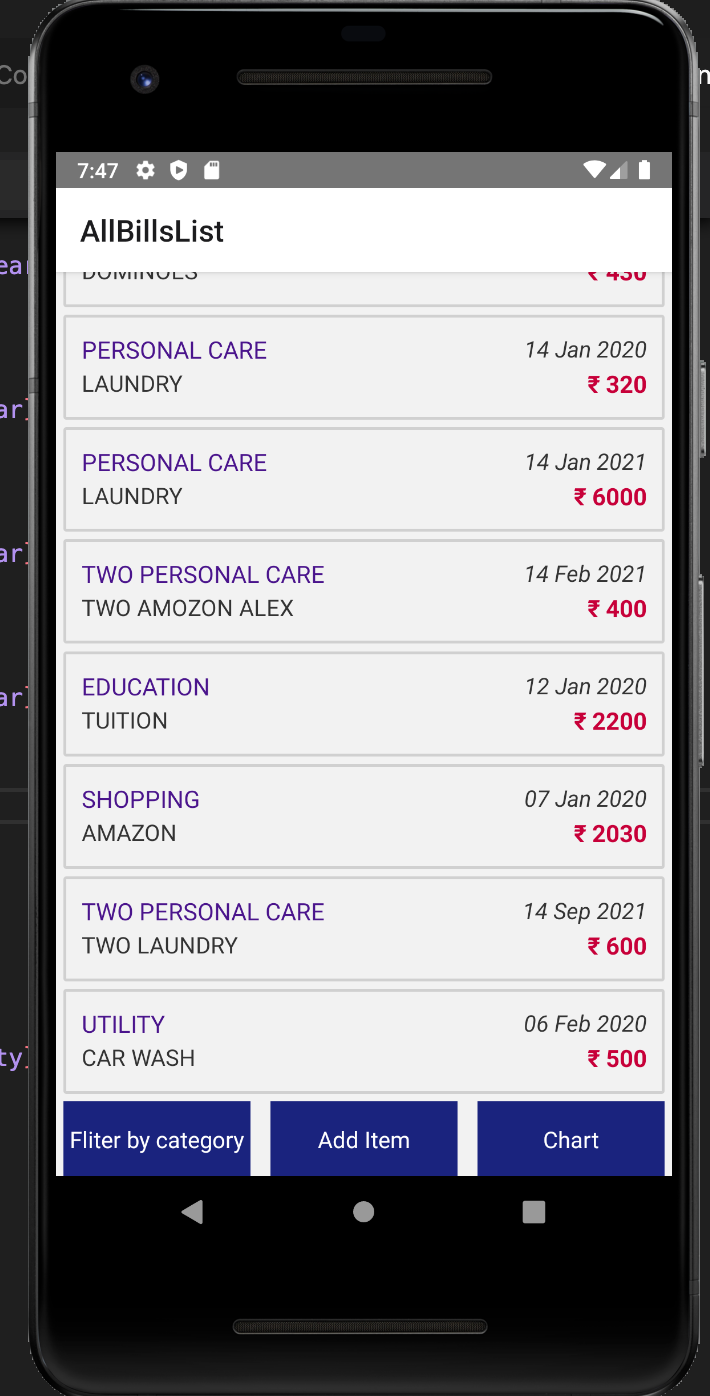This screenshot has width=710, height=1396.
Task: Open the ₹ 6000 Laundry bill
Action: point(364,479)
